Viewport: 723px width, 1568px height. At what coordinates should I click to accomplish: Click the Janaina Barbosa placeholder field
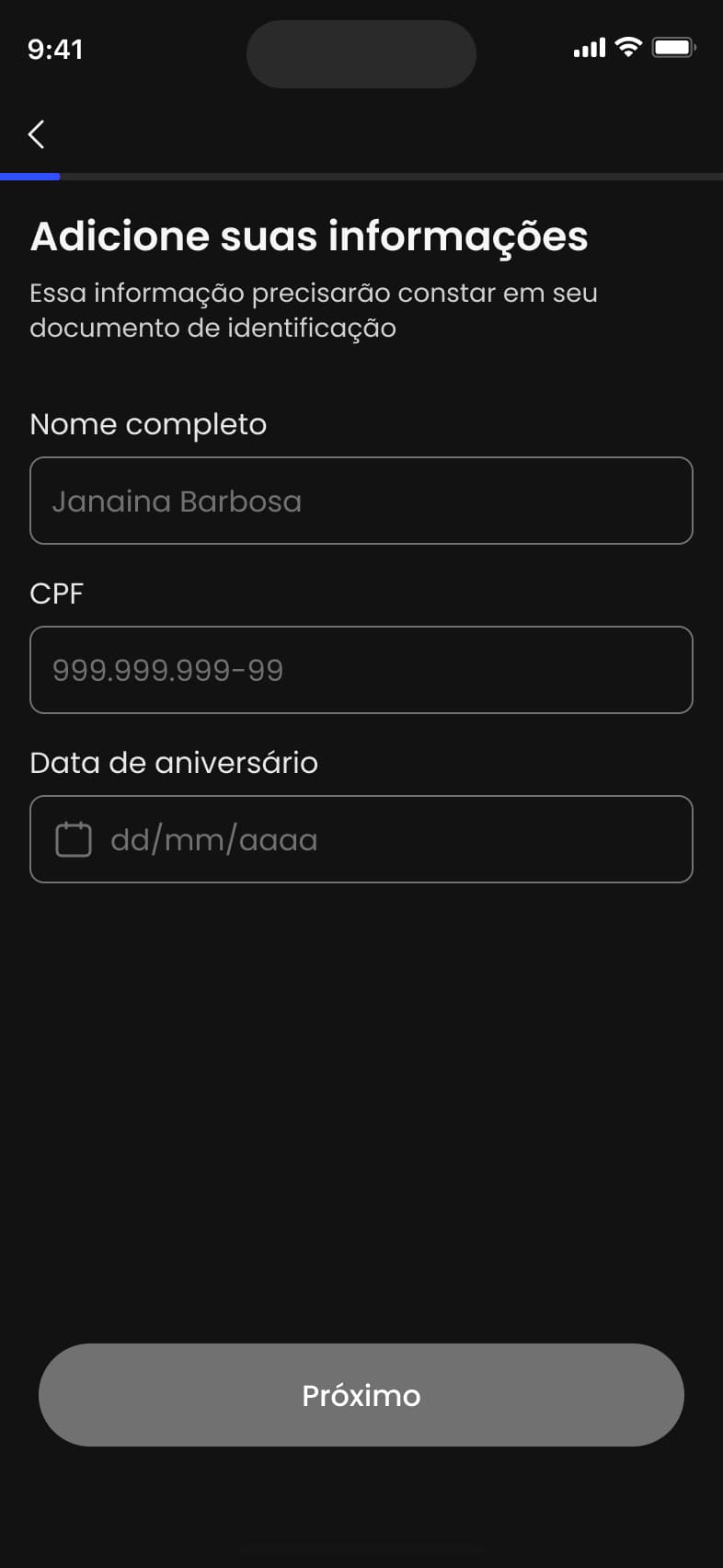[361, 500]
